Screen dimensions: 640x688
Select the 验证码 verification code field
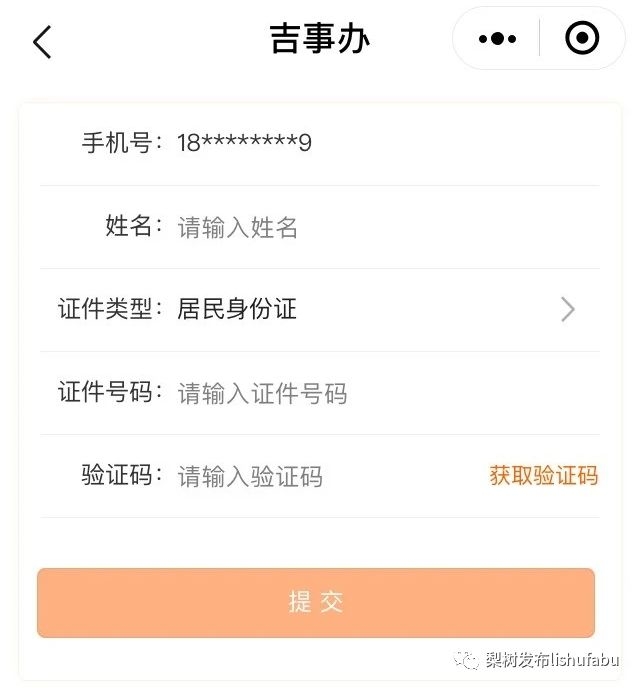pos(320,476)
